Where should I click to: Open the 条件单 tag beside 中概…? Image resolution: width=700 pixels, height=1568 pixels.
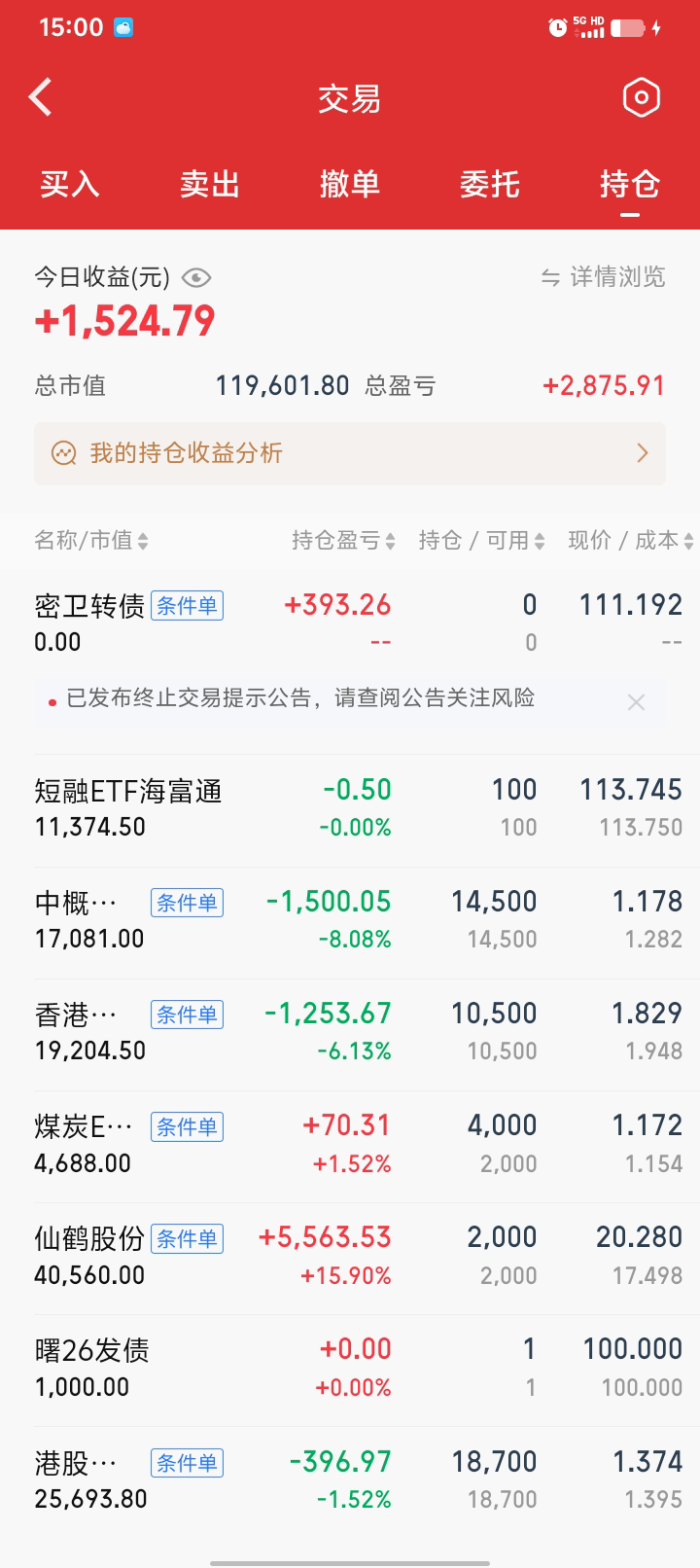[187, 903]
